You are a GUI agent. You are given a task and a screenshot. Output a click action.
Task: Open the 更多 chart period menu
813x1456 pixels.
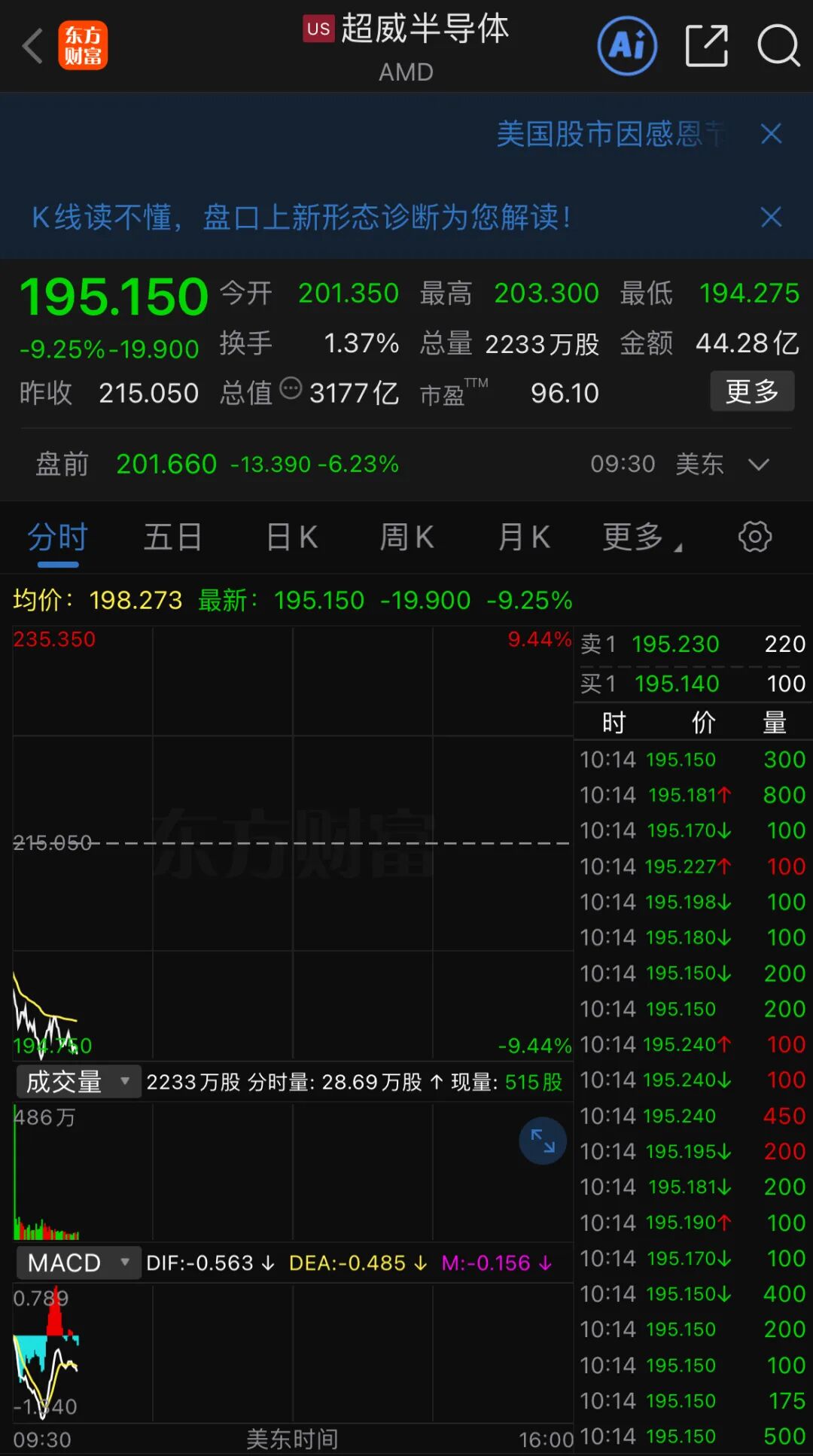point(641,538)
